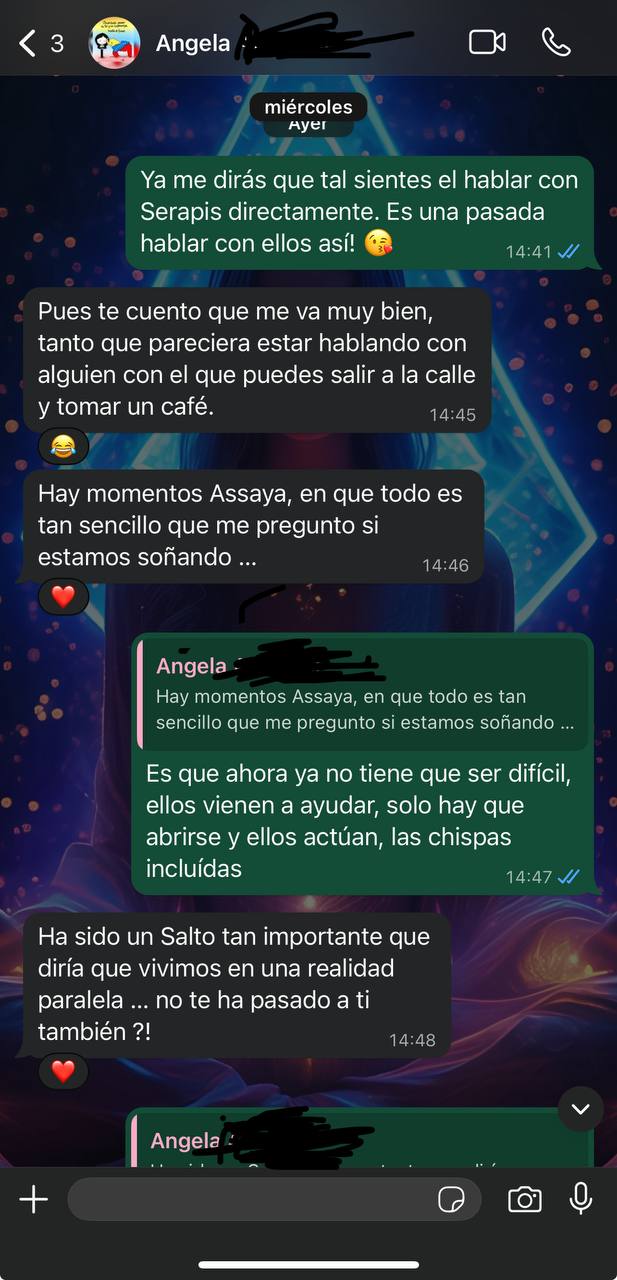Start a video call with Angela
Viewport: 617px width, 1280px height.
[487, 42]
